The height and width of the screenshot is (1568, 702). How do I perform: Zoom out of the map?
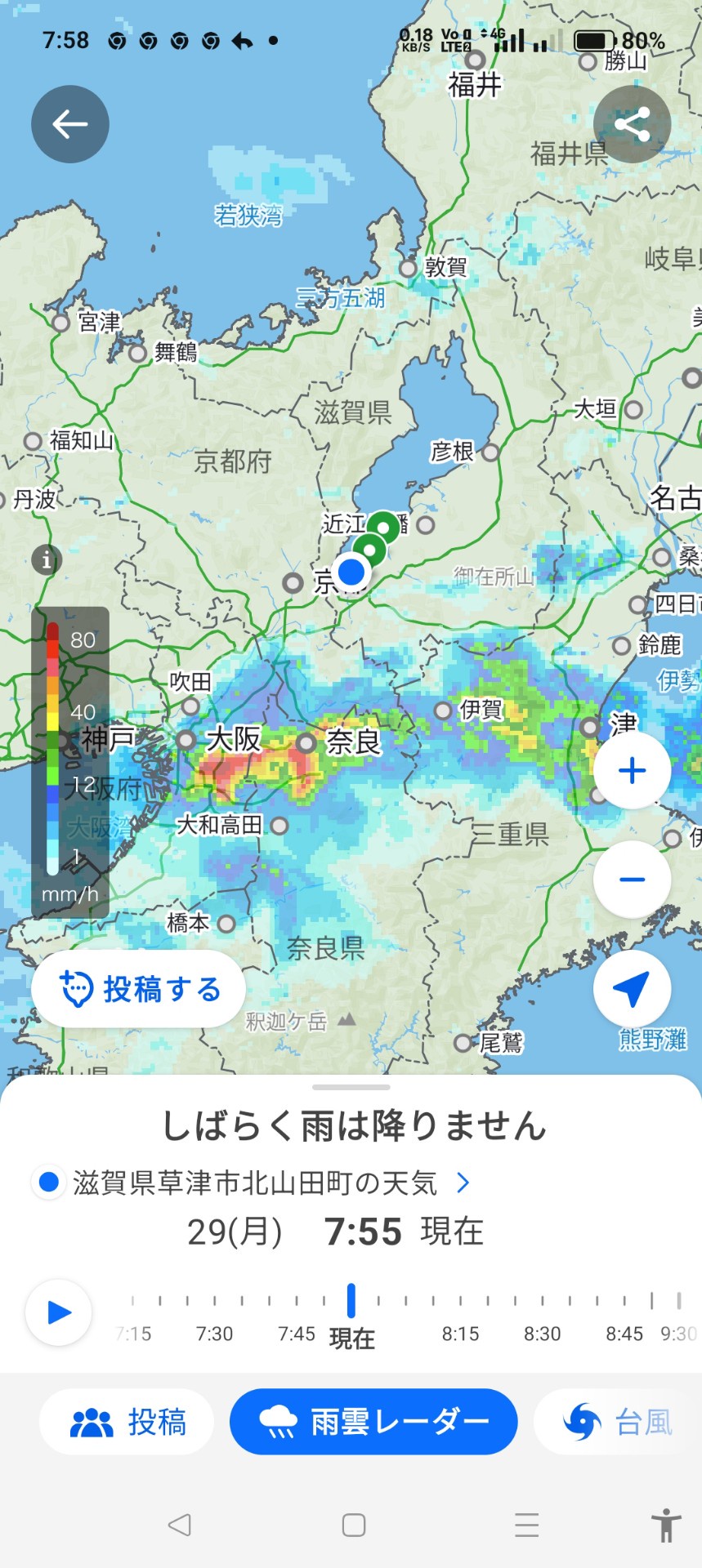click(632, 880)
